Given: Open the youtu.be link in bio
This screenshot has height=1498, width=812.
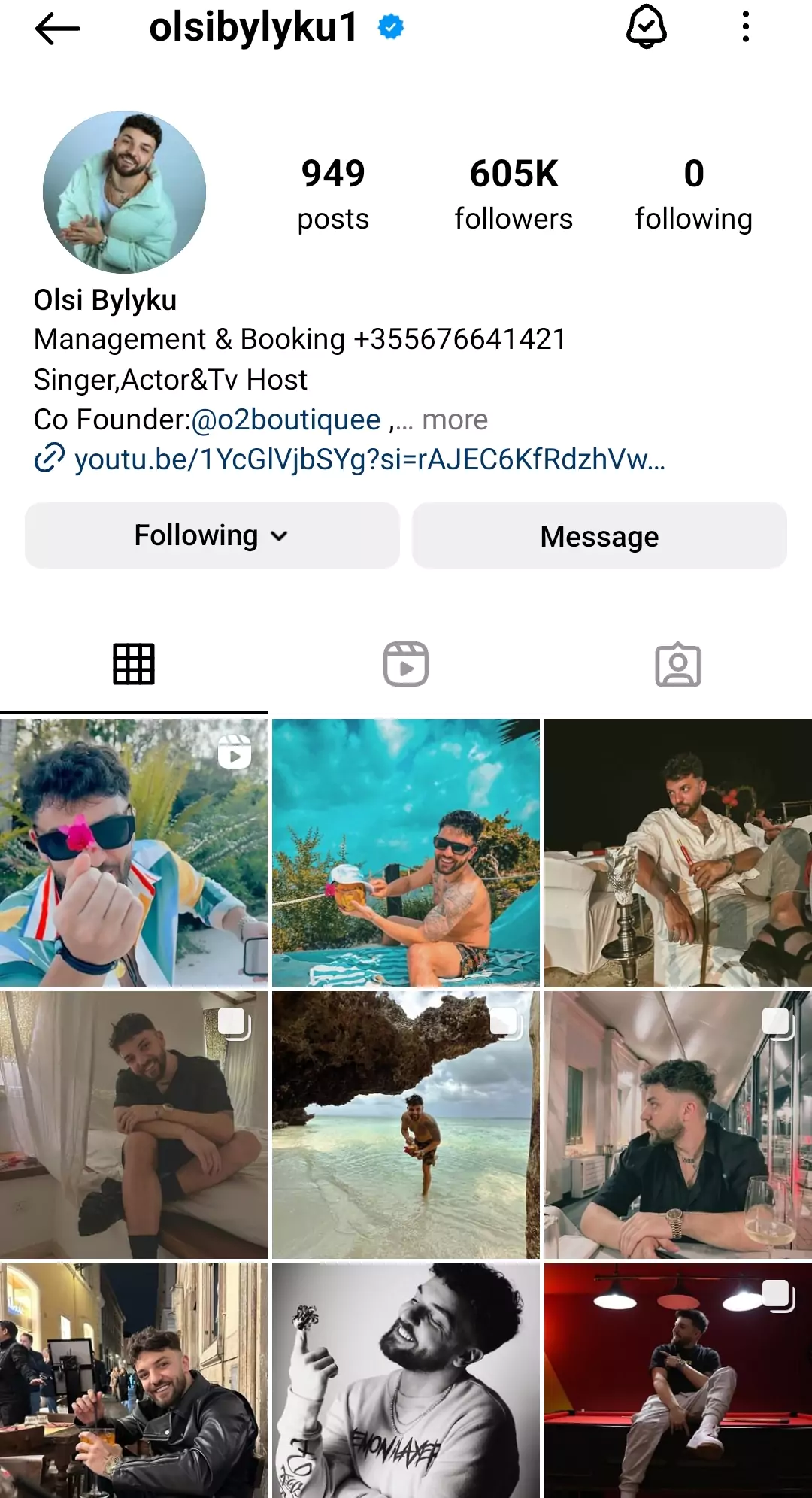Looking at the screenshot, I should [368, 459].
